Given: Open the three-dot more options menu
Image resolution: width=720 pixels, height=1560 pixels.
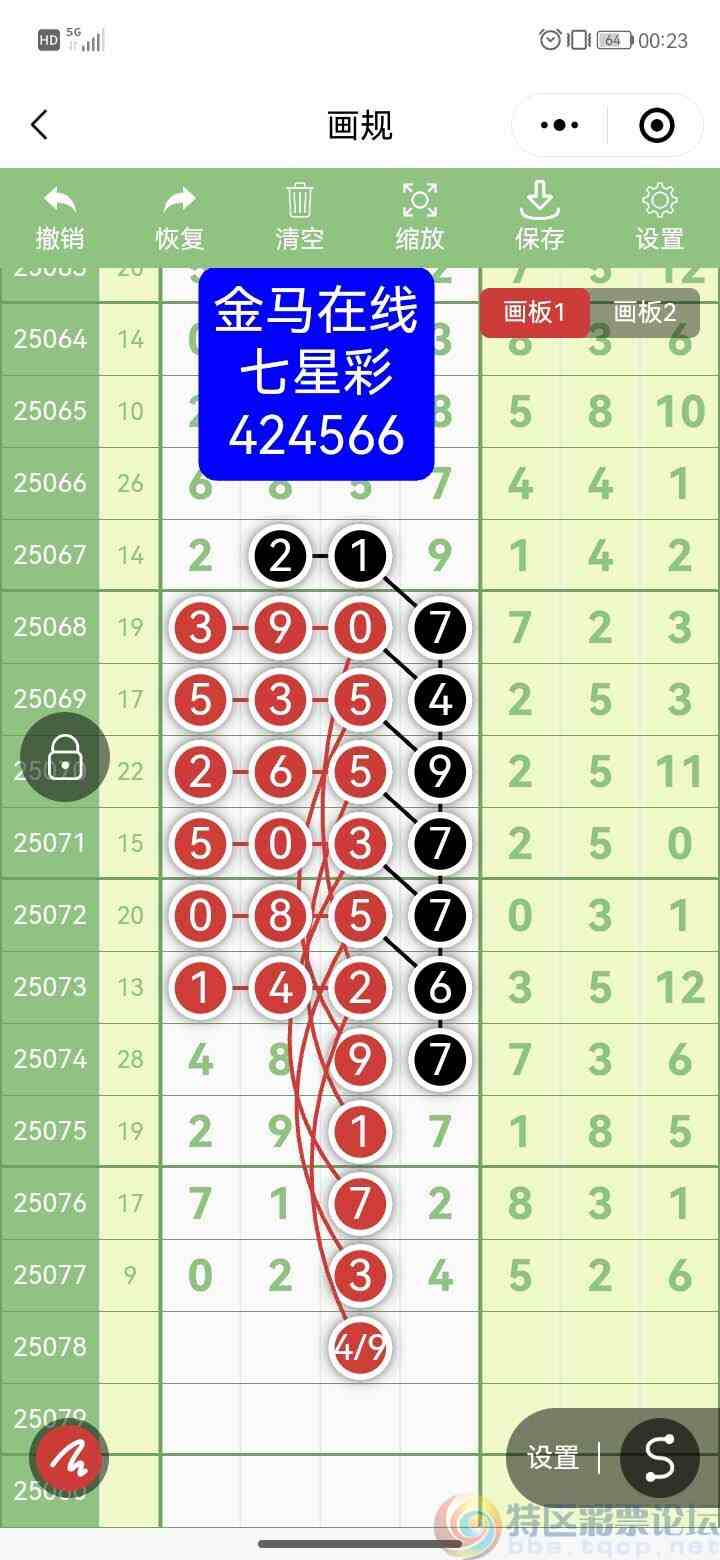Looking at the screenshot, I should pos(557,125).
